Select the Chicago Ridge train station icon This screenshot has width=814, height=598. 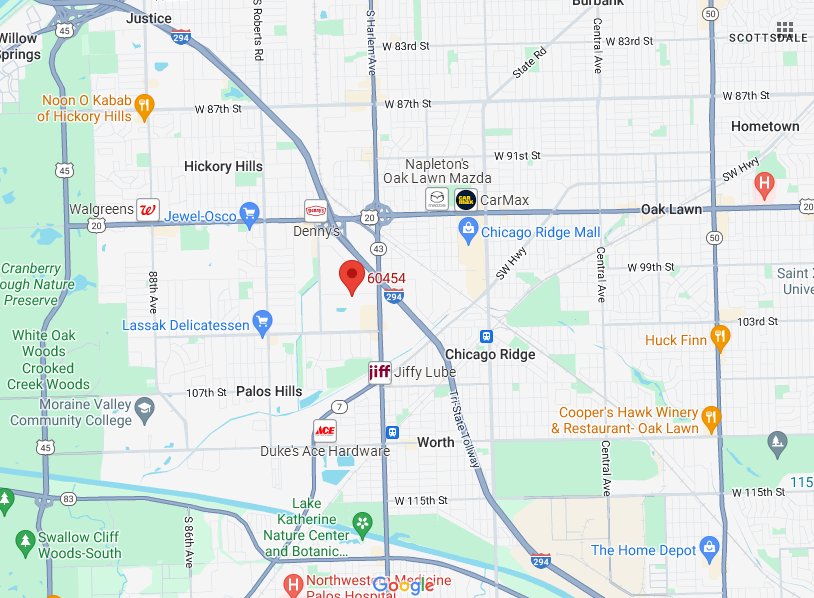488,337
